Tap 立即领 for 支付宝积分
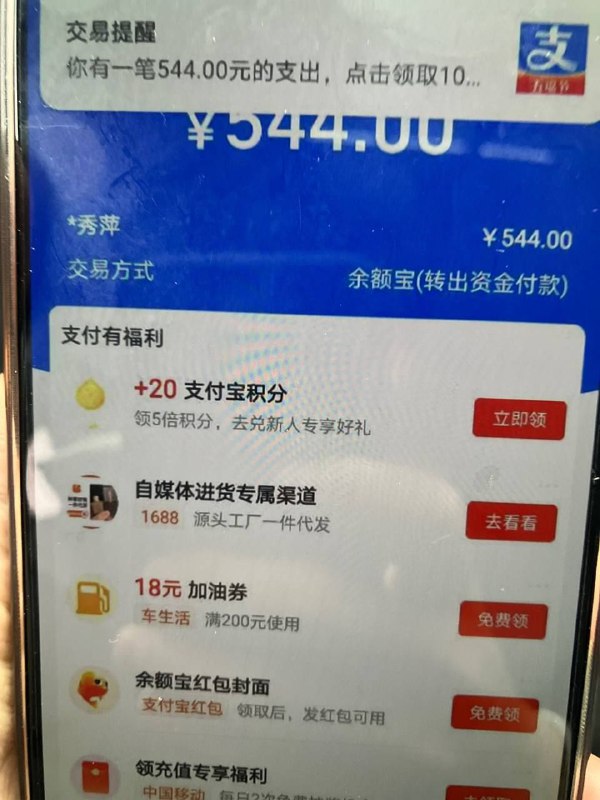 coord(518,419)
